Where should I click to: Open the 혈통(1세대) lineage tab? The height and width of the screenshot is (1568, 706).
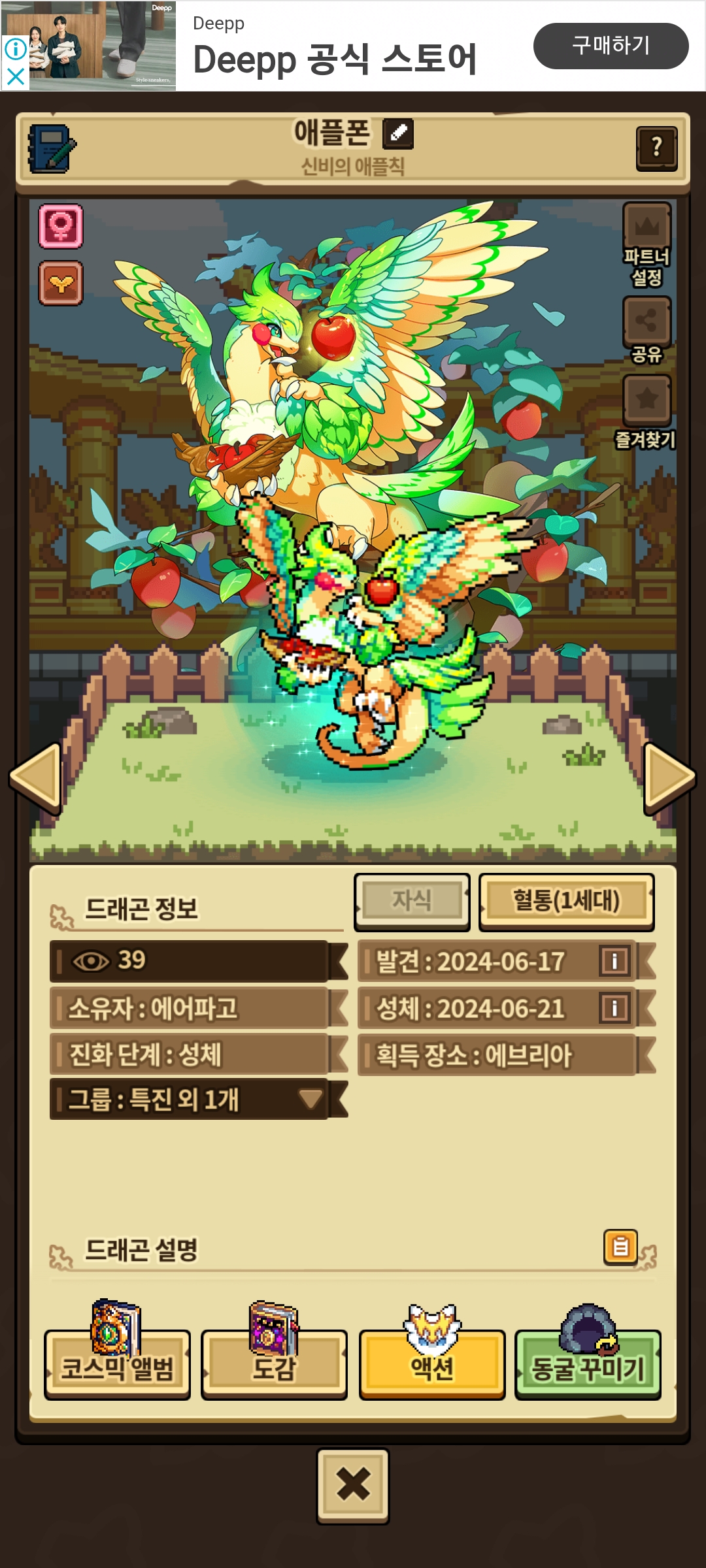pos(566,902)
